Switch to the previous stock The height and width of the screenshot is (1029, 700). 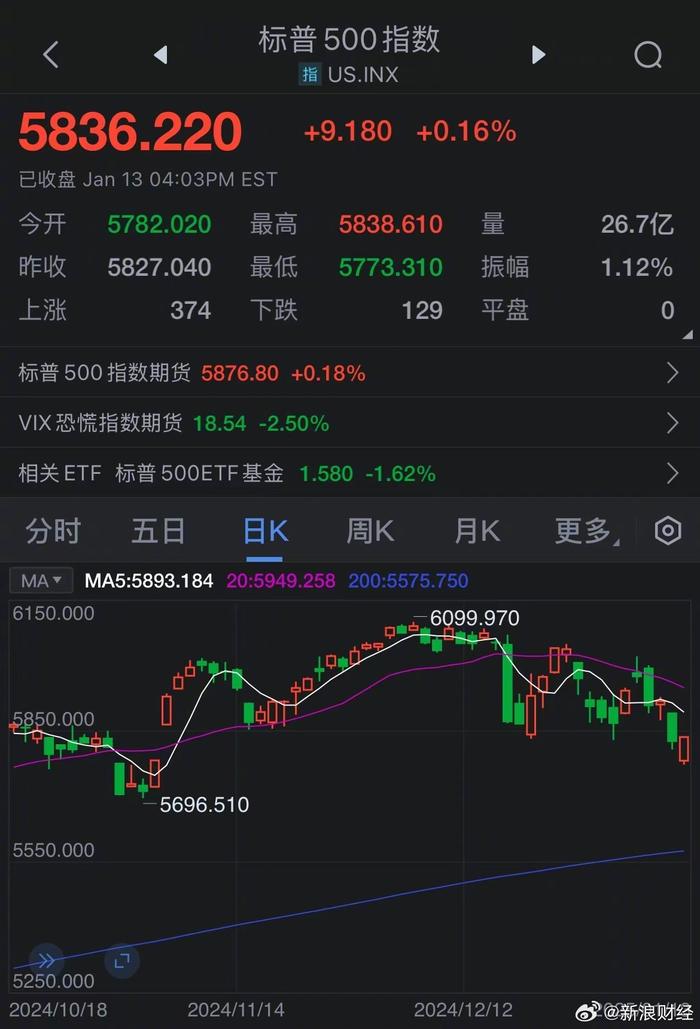[160, 55]
